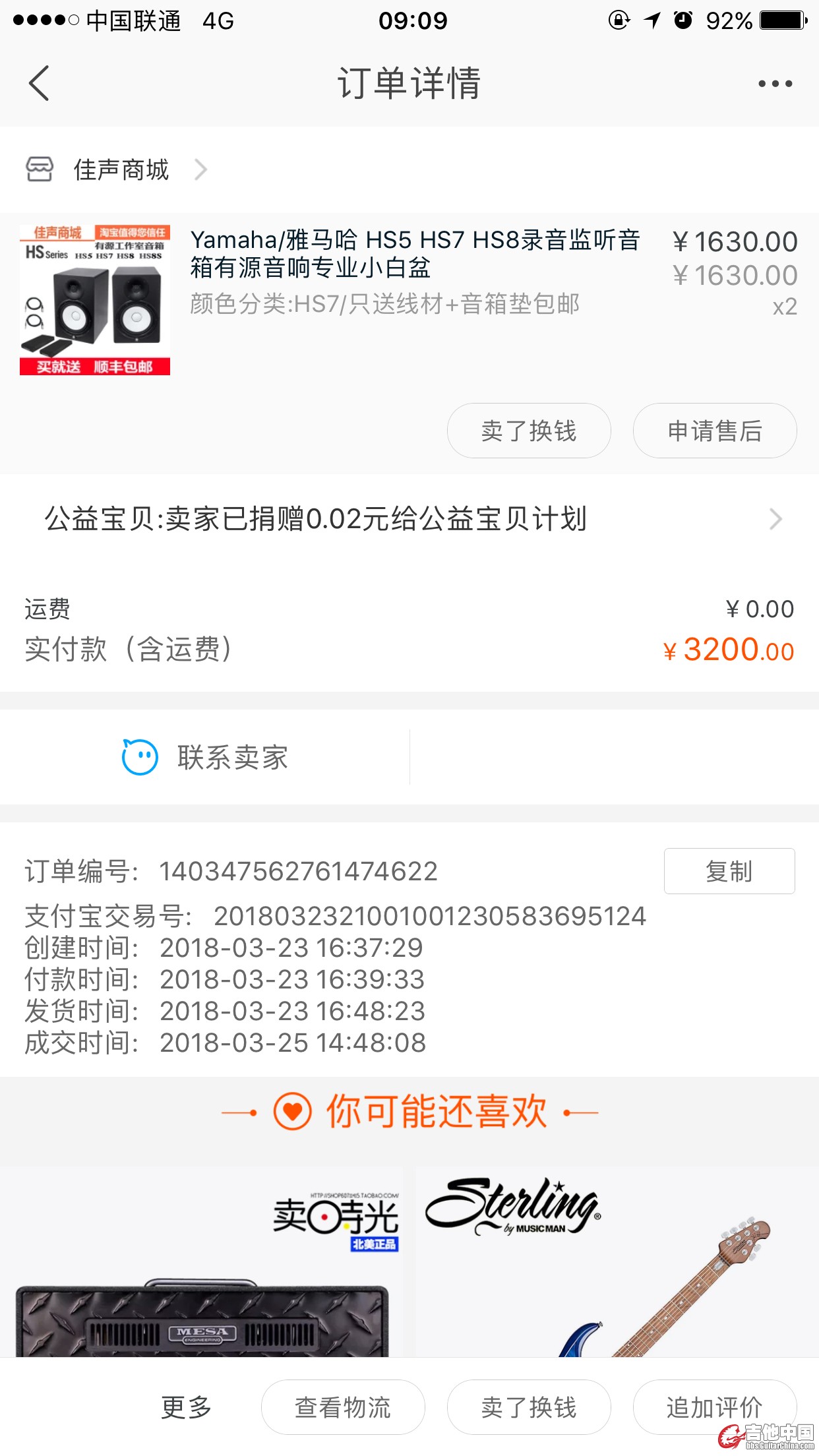The height and width of the screenshot is (1456, 819).
Task: Open the three-dot overflow menu
Action: (x=775, y=84)
